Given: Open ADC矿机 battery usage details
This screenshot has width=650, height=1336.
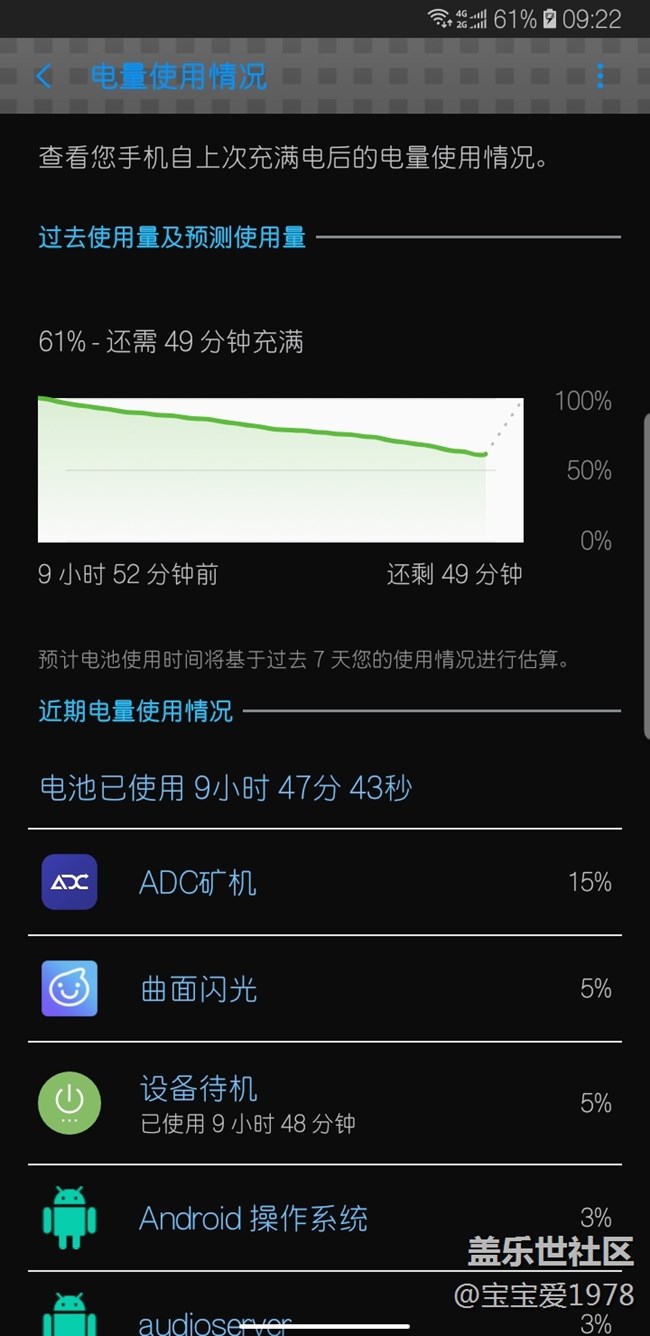Looking at the screenshot, I should click(x=324, y=882).
